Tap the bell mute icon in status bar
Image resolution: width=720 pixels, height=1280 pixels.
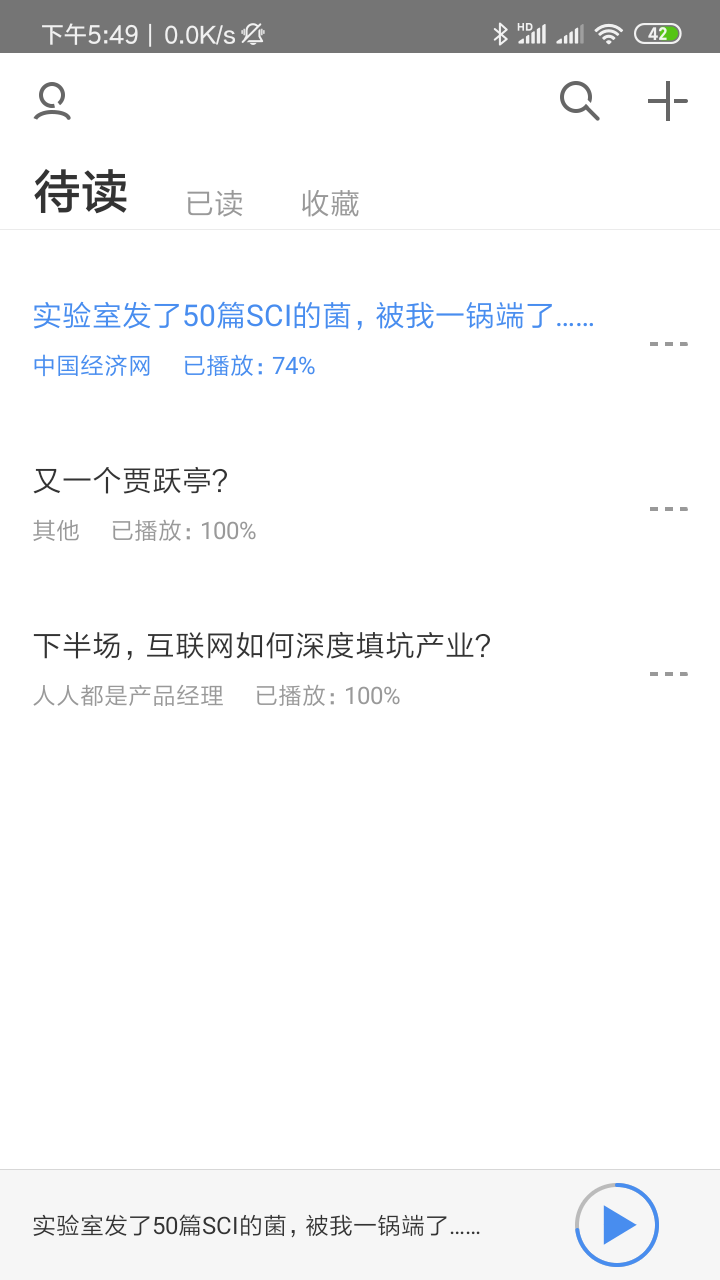point(249,33)
